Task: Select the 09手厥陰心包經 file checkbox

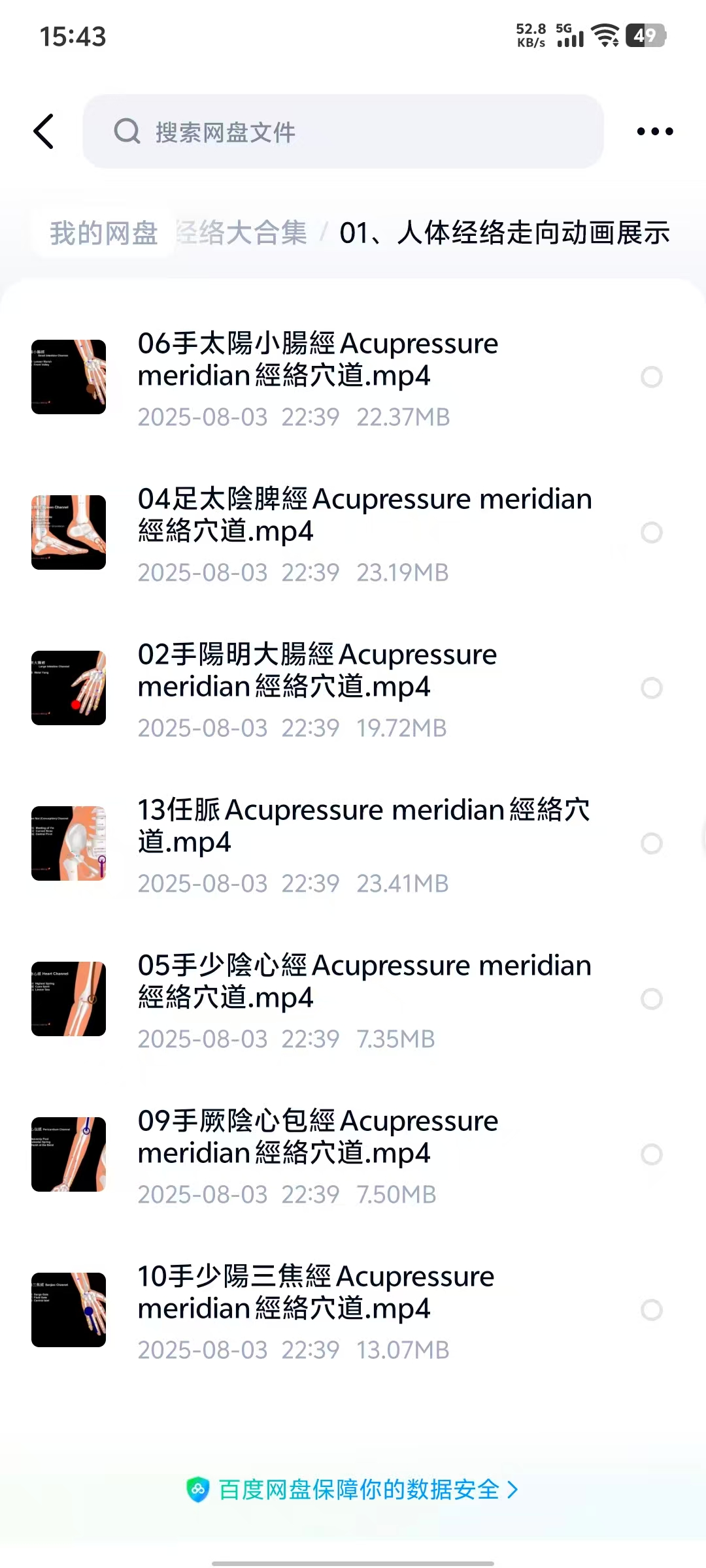Action: (651, 1154)
